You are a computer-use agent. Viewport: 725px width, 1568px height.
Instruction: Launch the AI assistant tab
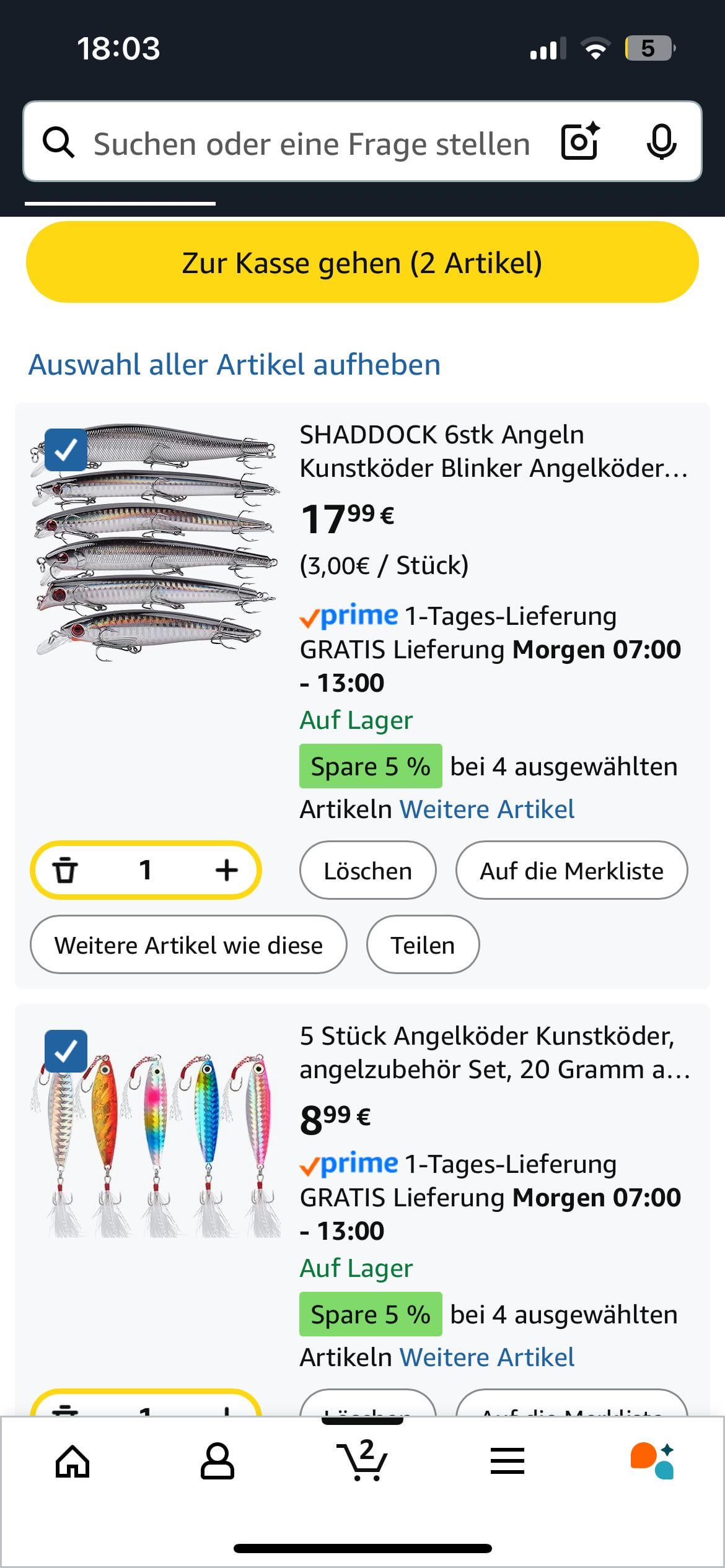pos(652,1462)
